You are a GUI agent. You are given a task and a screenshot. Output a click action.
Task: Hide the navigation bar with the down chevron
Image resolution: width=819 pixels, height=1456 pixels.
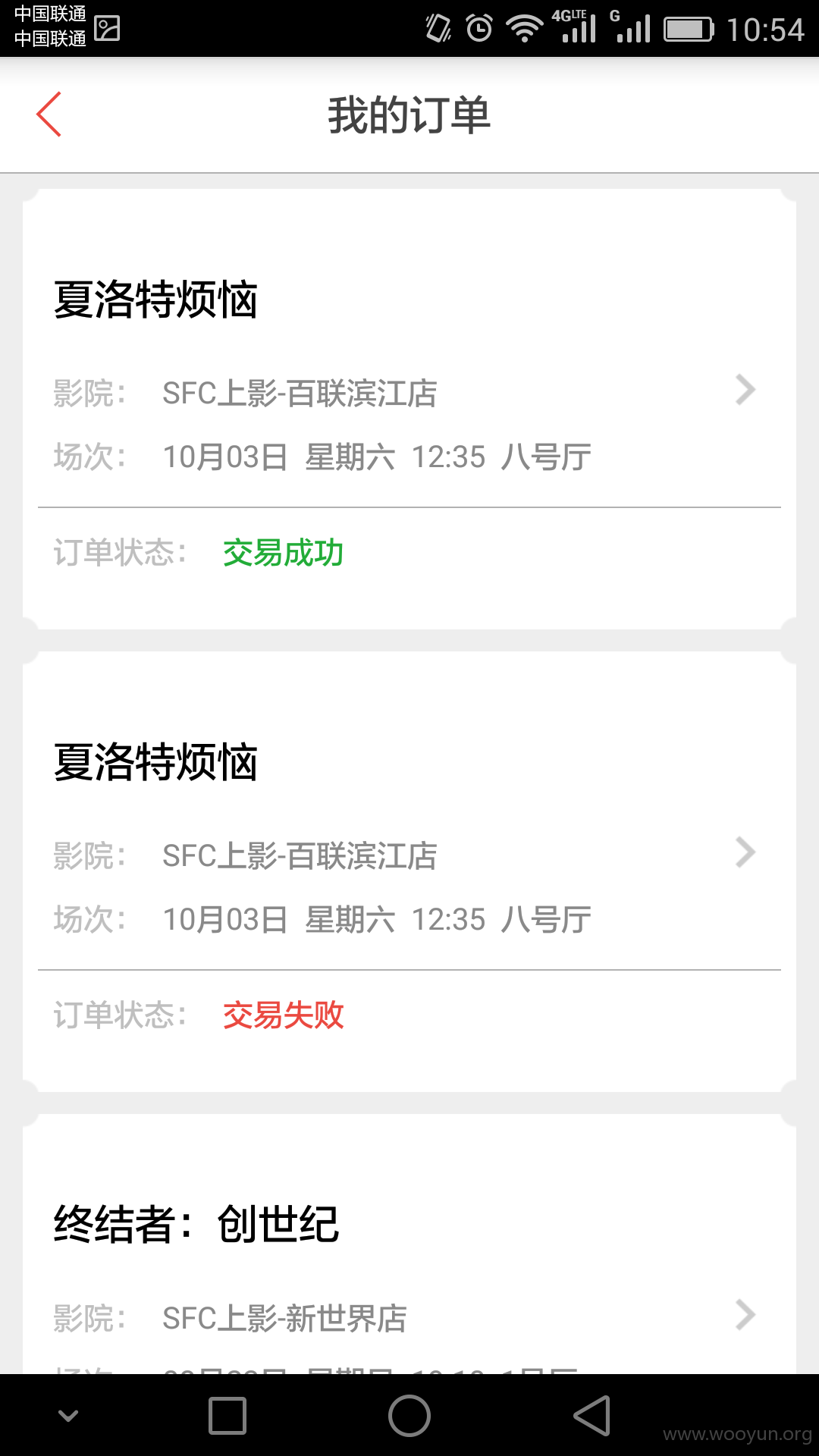68,1416
